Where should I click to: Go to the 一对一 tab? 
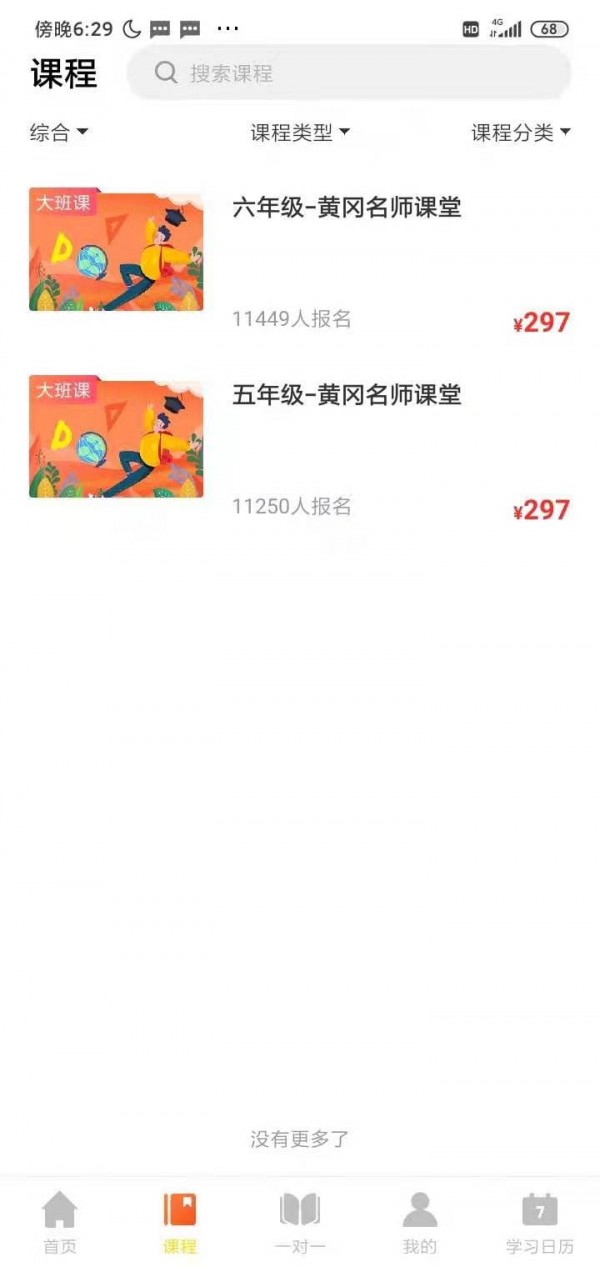[x=300, y=1222]
